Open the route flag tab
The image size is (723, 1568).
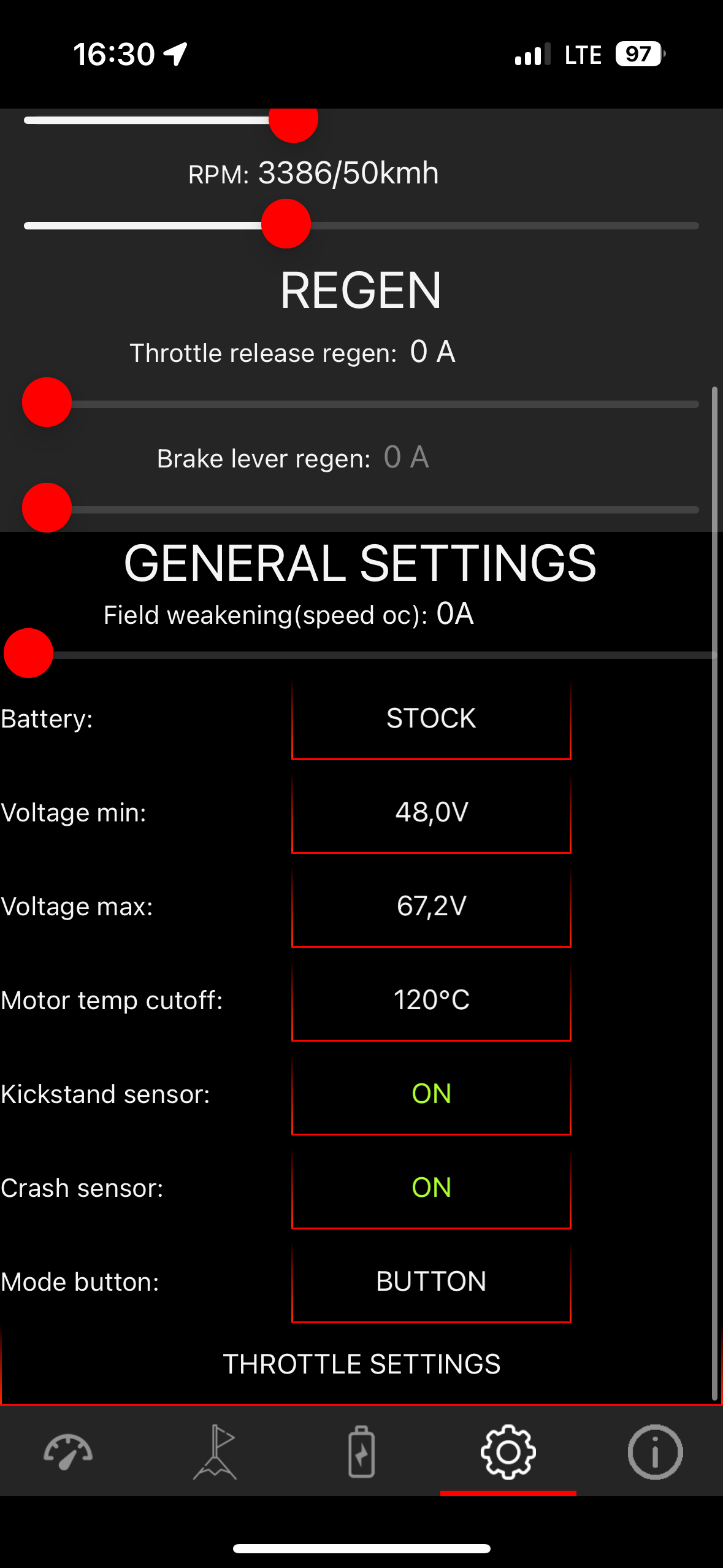click(215, 1452)
